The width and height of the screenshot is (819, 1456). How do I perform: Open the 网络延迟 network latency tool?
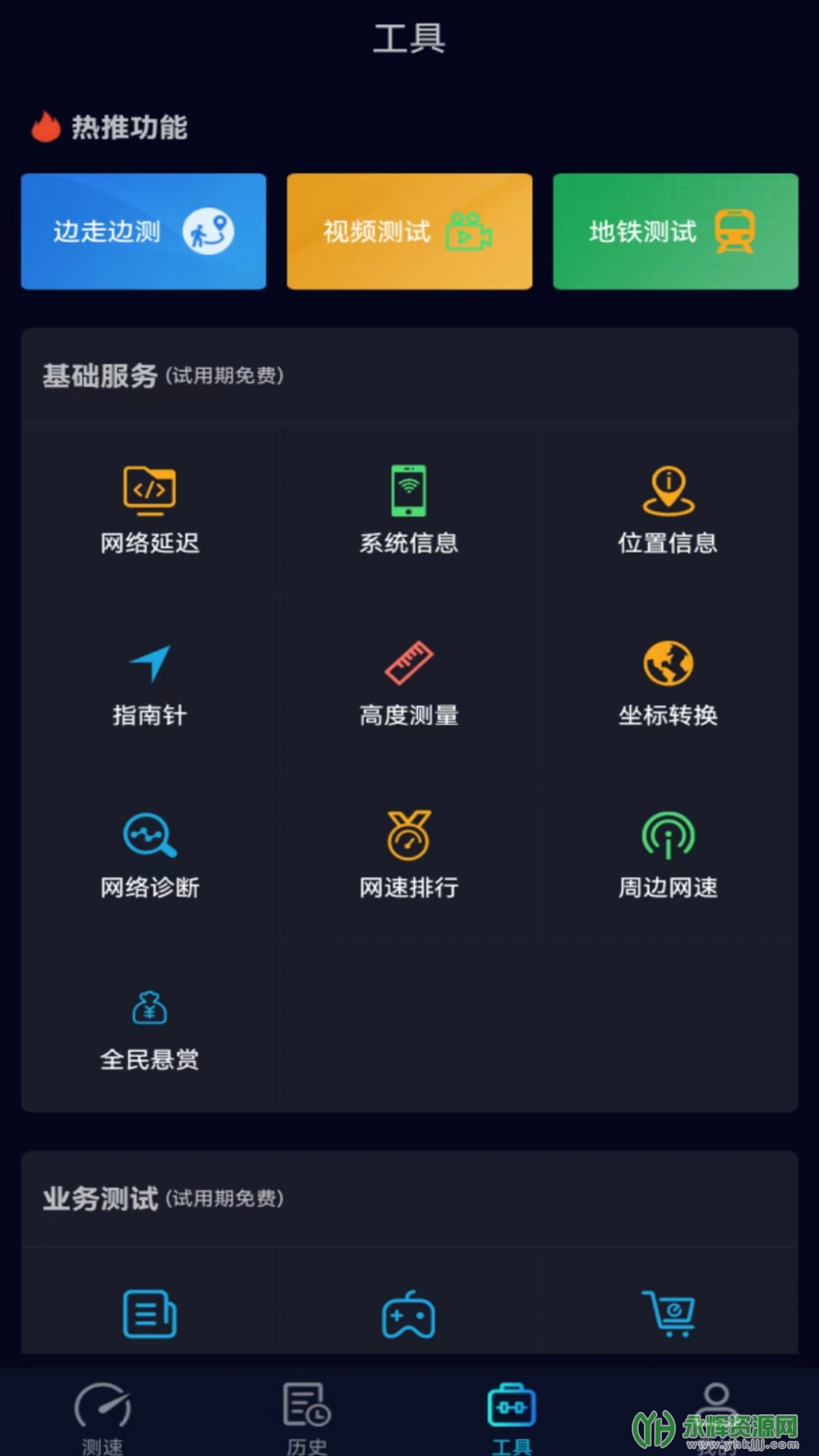[149, 510]
